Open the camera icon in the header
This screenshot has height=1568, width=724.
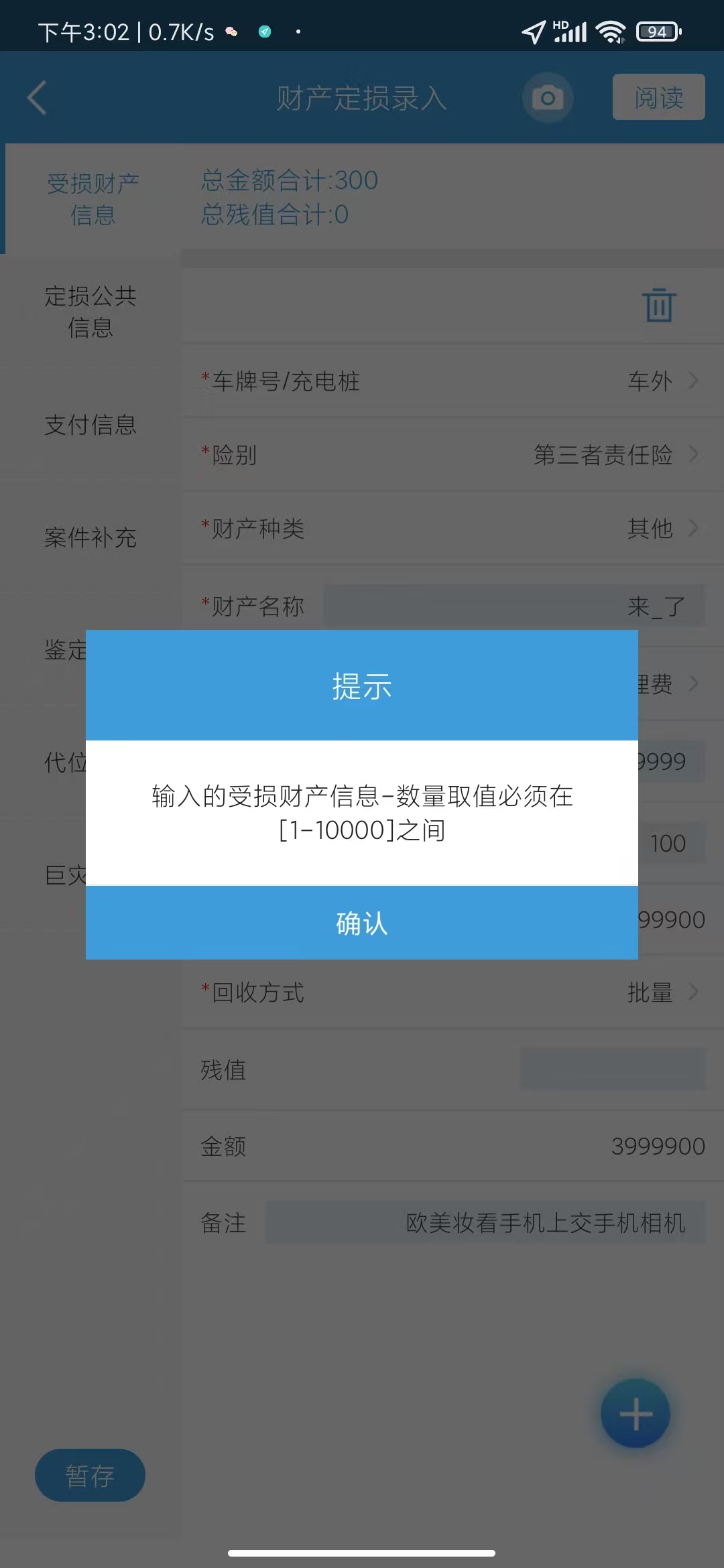(x=548, y=98)
